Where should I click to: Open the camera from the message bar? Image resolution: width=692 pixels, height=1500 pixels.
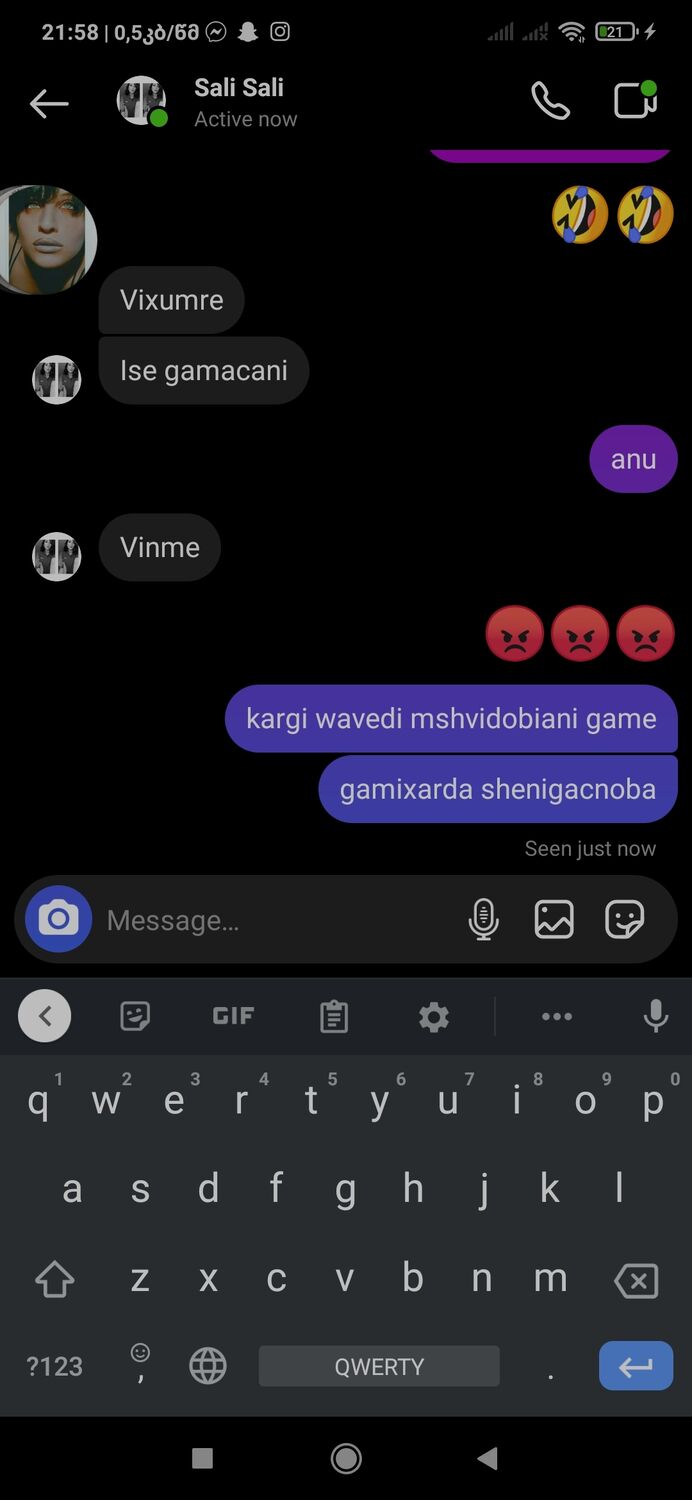(58, 919)
